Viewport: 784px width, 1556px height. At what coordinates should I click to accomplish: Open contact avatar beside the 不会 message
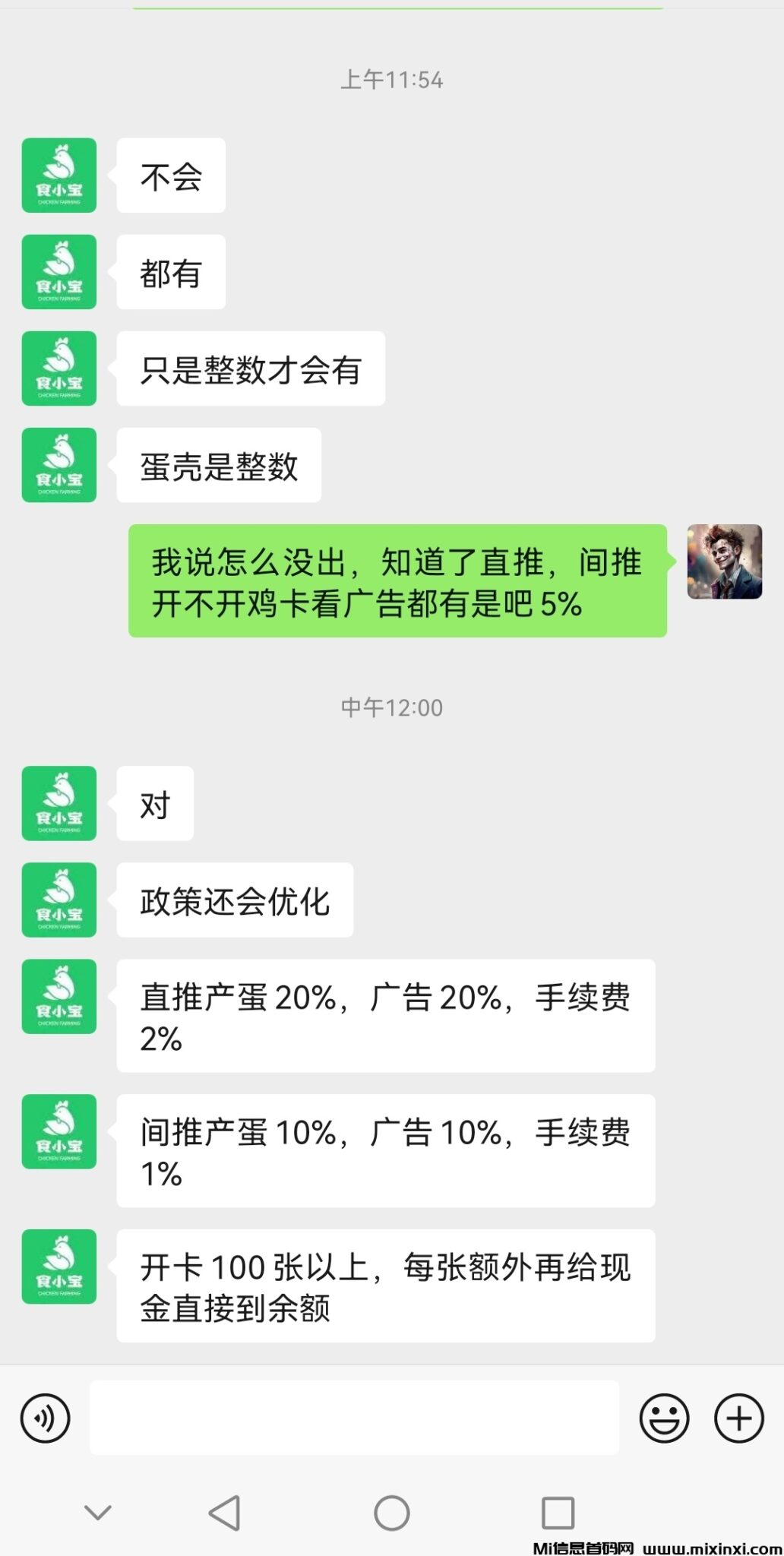tap(59, 176)
